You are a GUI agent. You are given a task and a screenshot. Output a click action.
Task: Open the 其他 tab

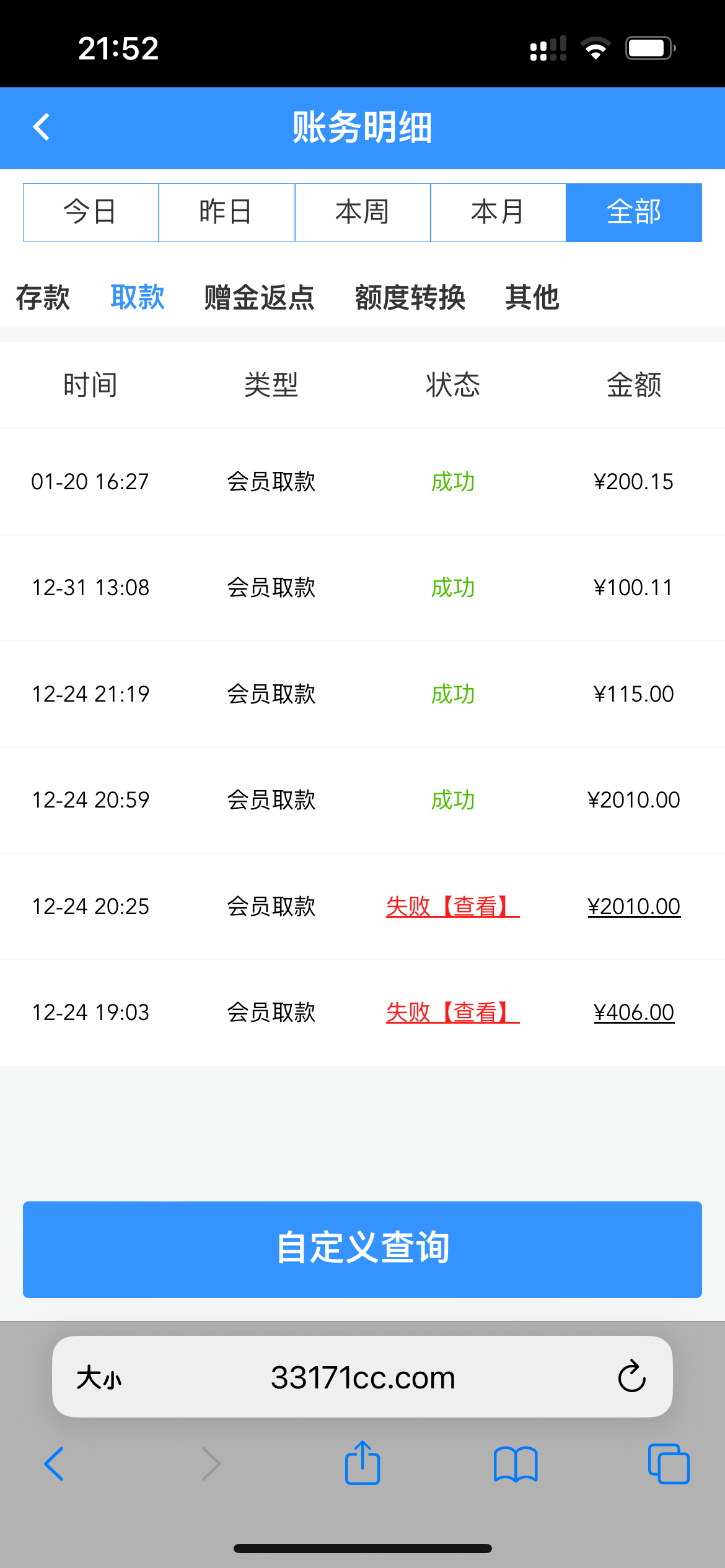[x=532, y=297]
